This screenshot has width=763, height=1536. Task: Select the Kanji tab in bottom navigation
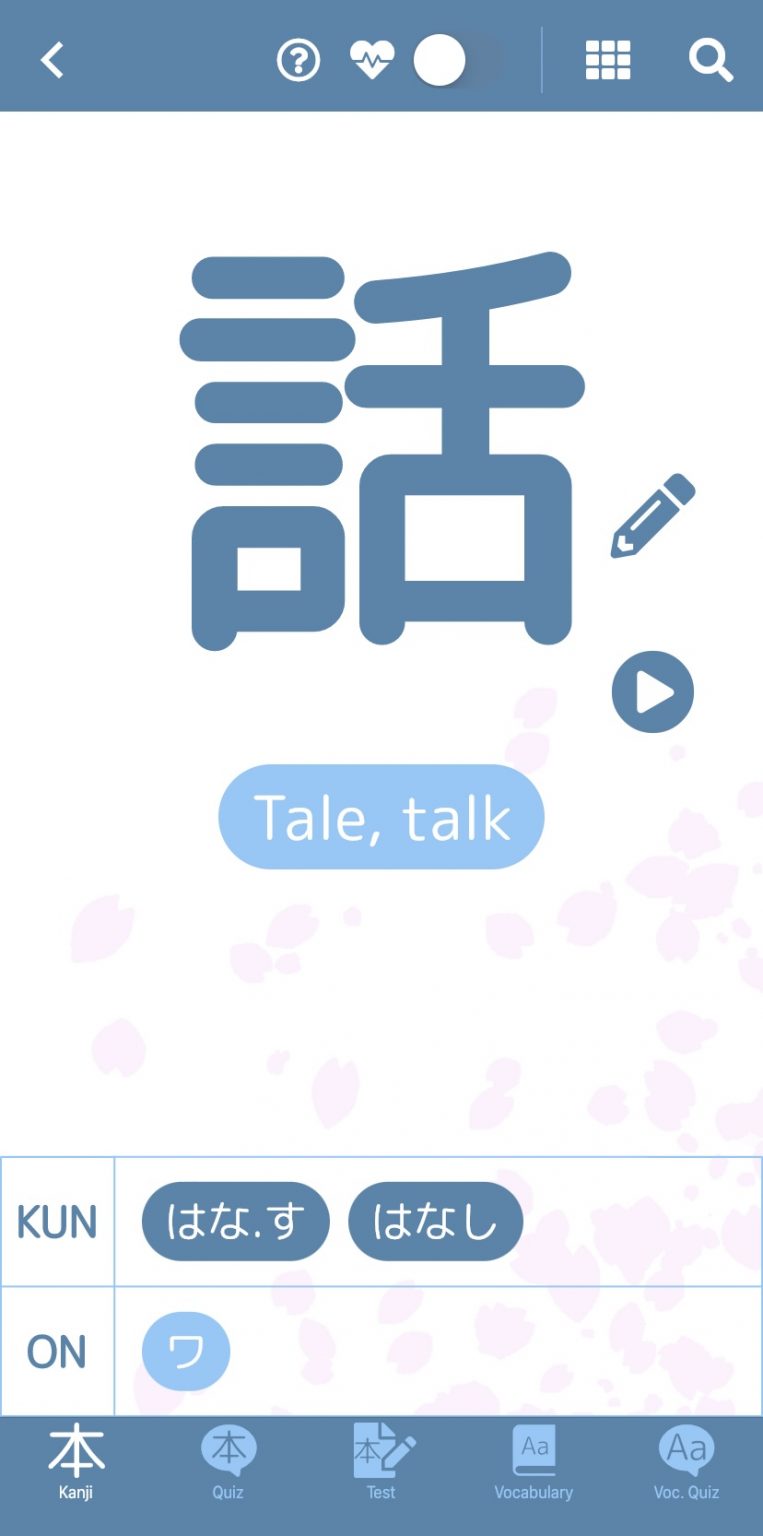click(x=76, y=1460)
